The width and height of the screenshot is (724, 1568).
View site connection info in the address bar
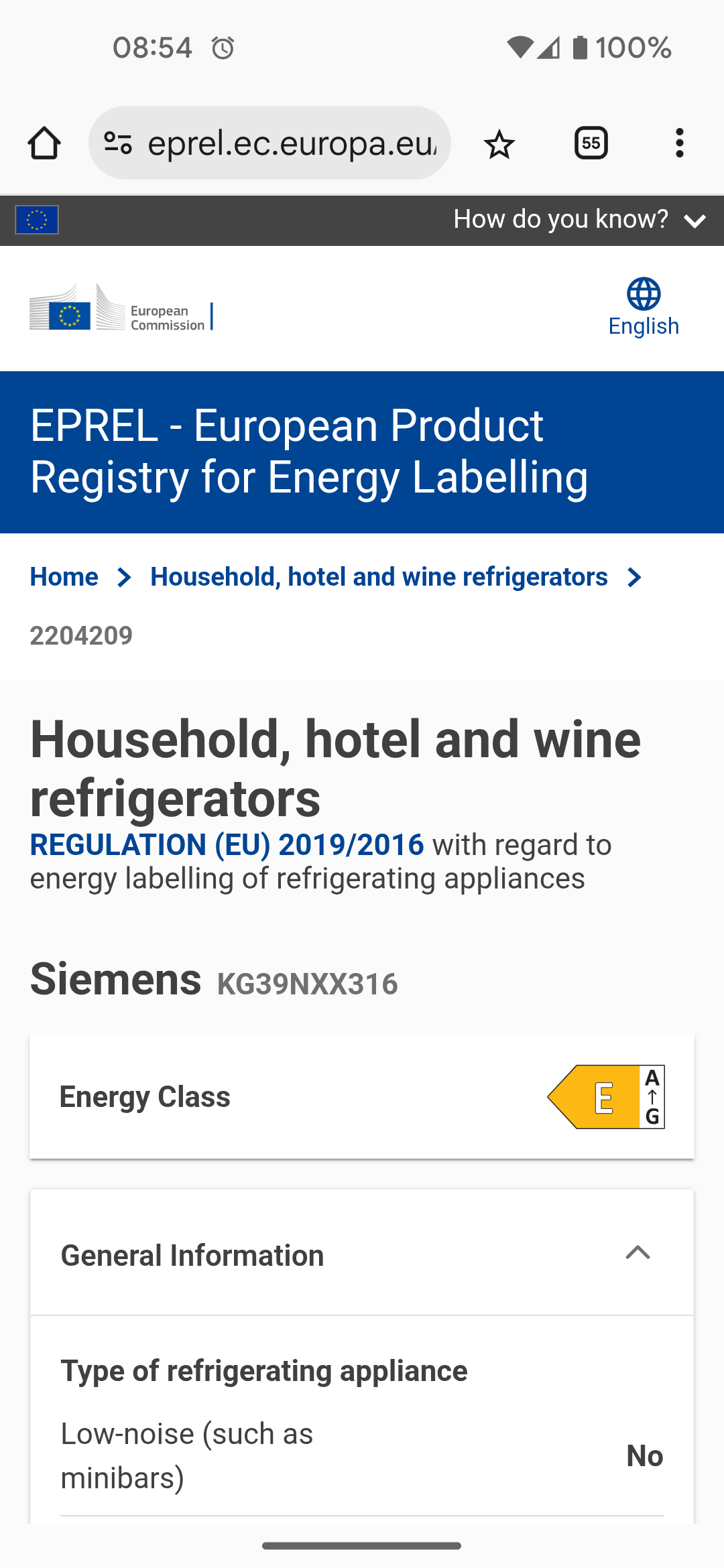click(x=118, y=143)
